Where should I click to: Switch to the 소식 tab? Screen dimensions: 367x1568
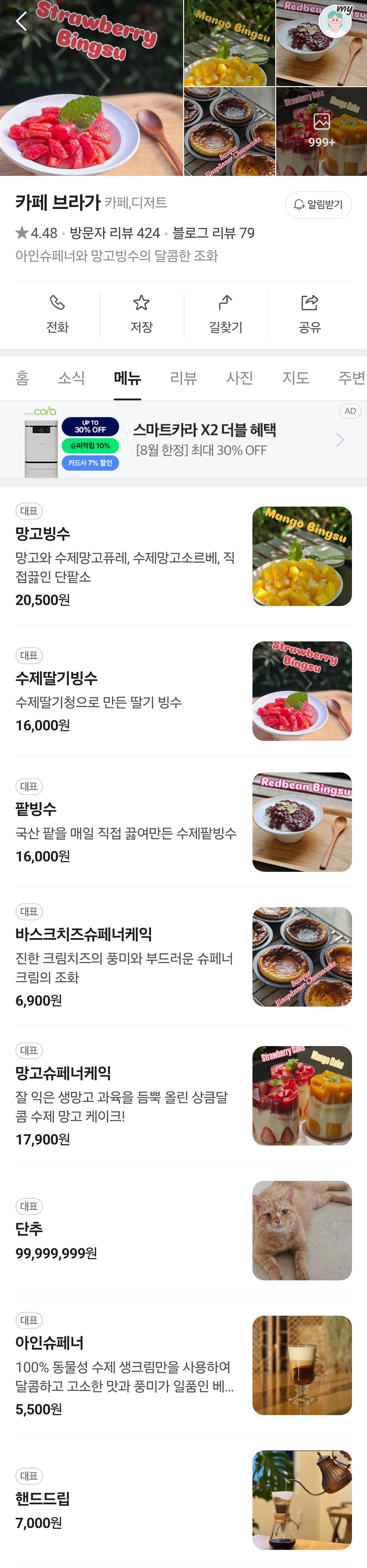[71, 378]
